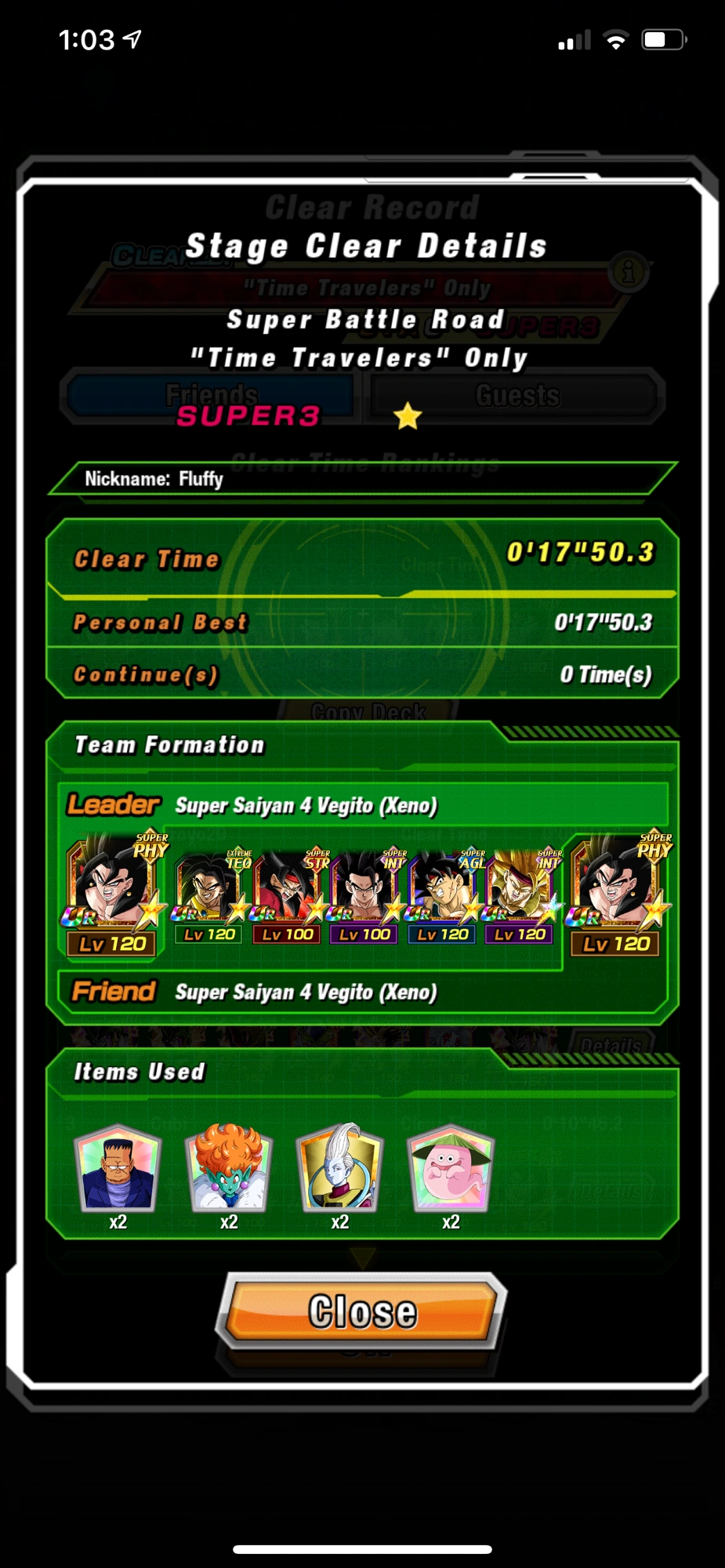Select the golden Super Saiyan 3 INT card
This screenshot has height=1568, width=725.
click(x=520, y=886)
